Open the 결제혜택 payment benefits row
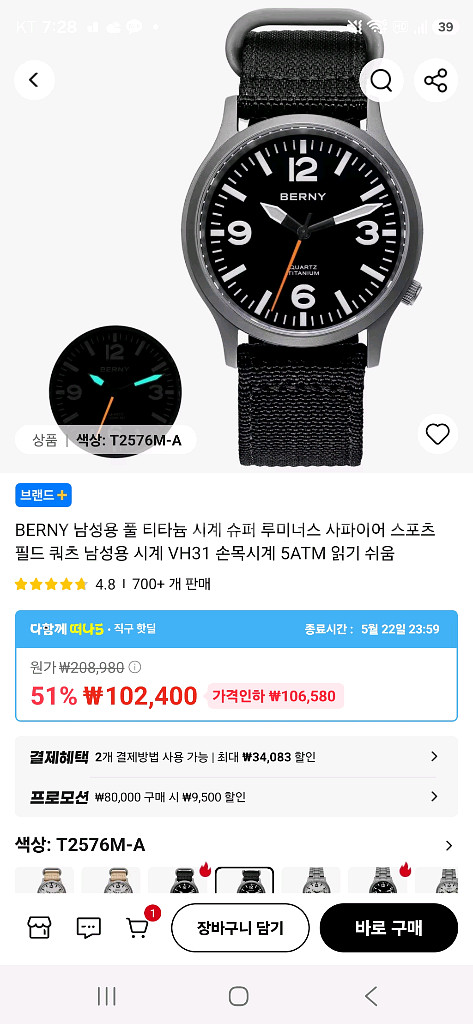473x1024 pixels. coord(236,757)
